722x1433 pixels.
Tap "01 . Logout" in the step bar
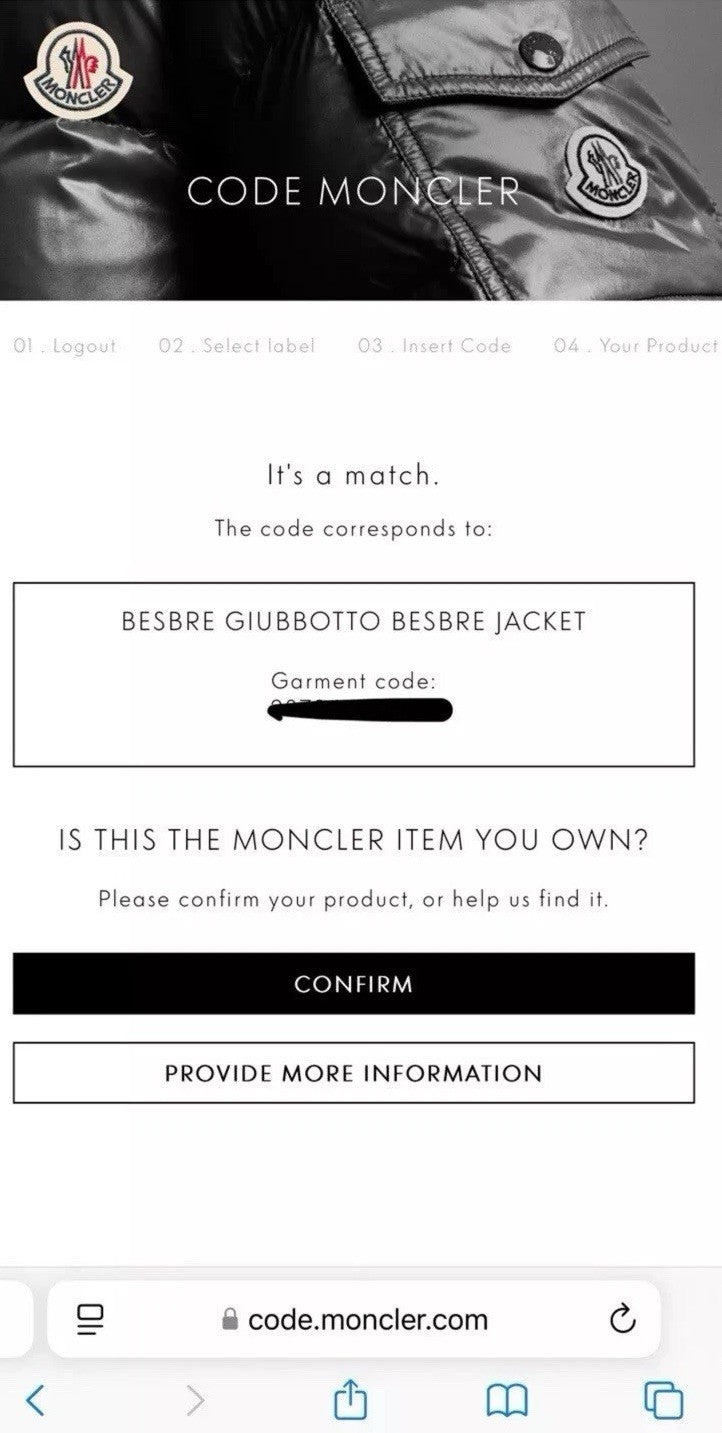[x=64, y=348]
